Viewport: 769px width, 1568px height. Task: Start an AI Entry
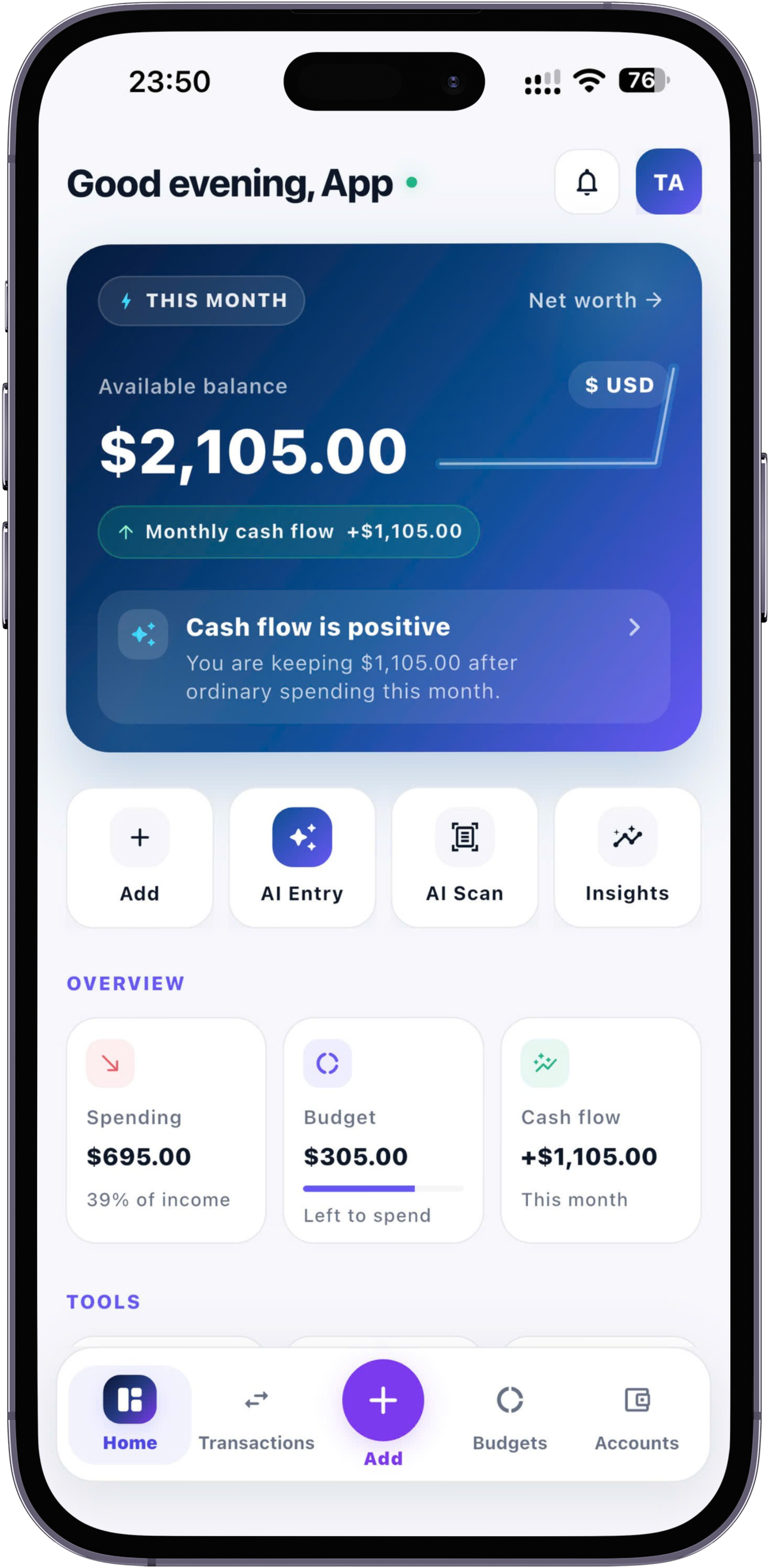point(302,858)
